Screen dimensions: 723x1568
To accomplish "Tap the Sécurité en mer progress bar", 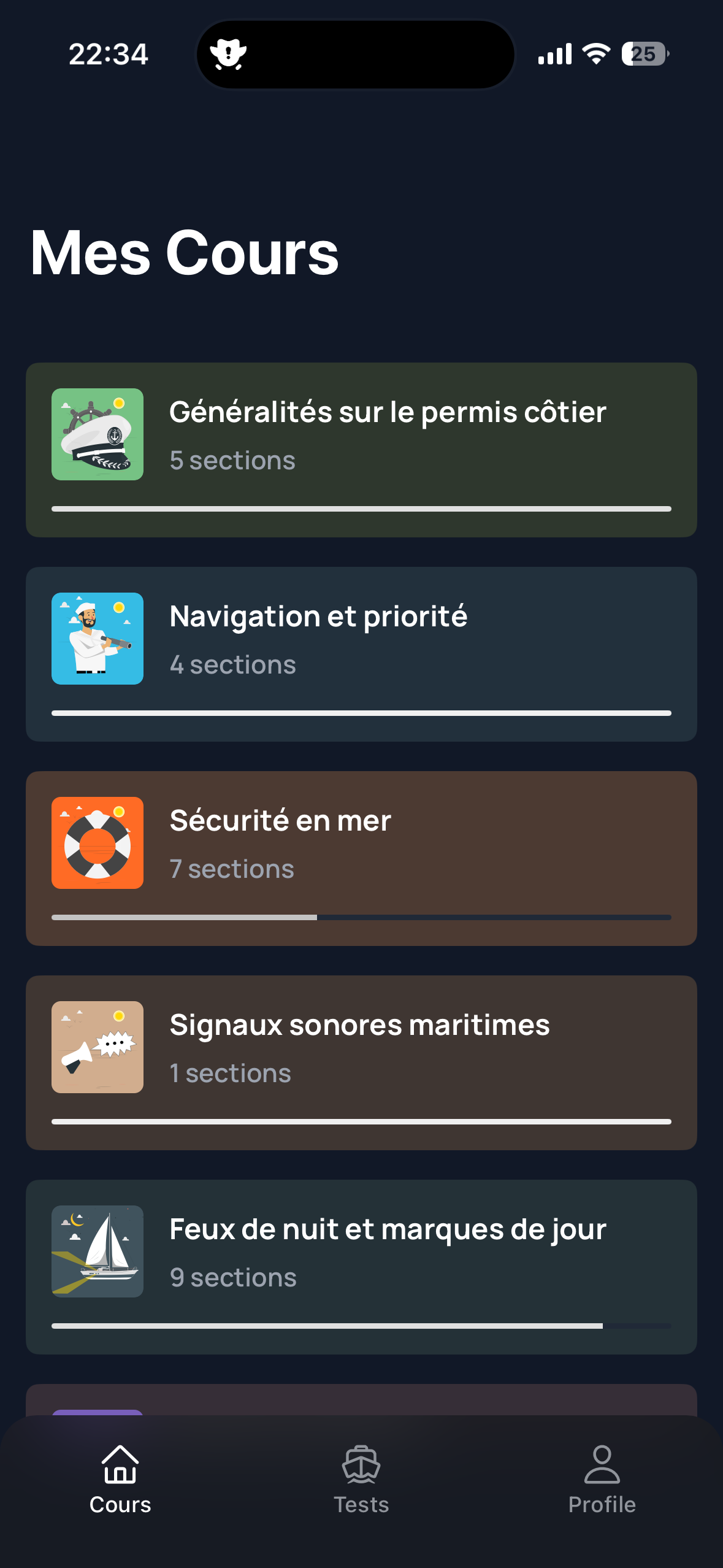I will pyautogui.click(x=361, y=918).
